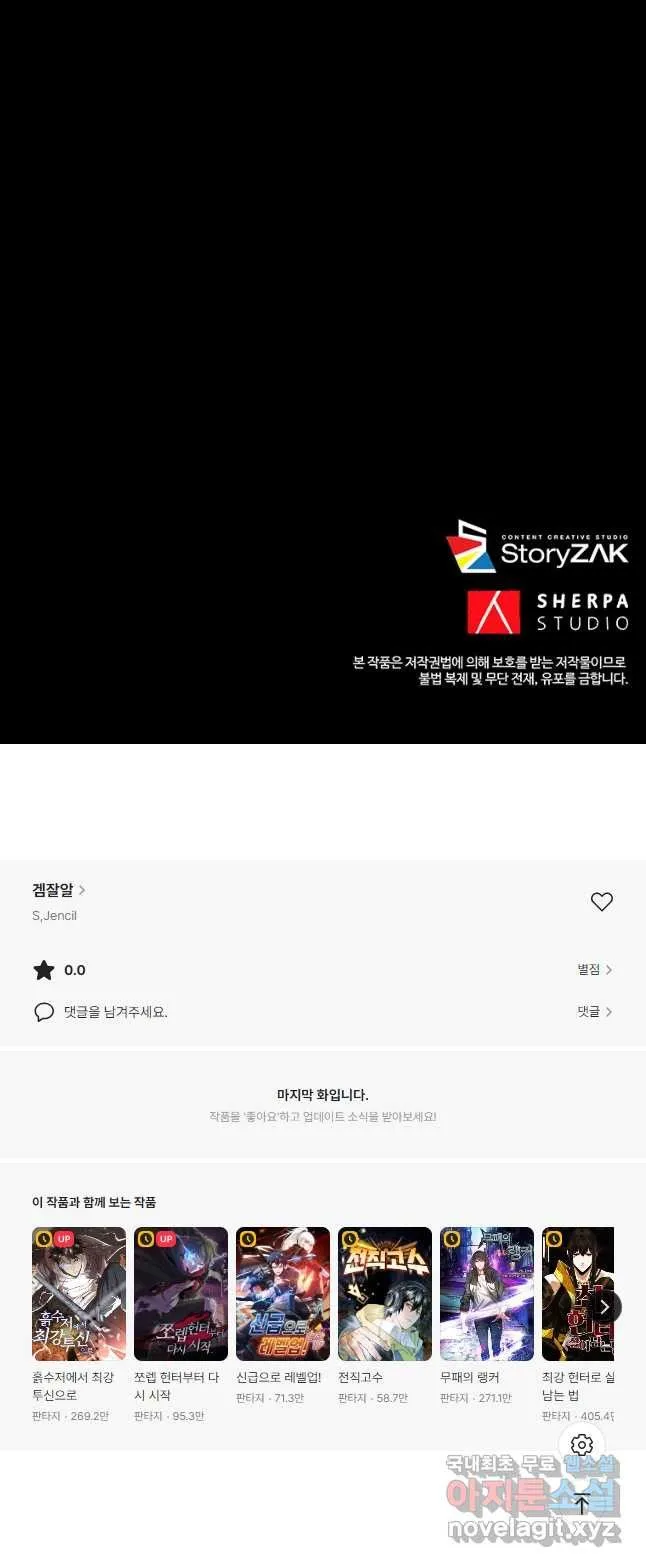Like this work with the heart icon

coord(601,902)
